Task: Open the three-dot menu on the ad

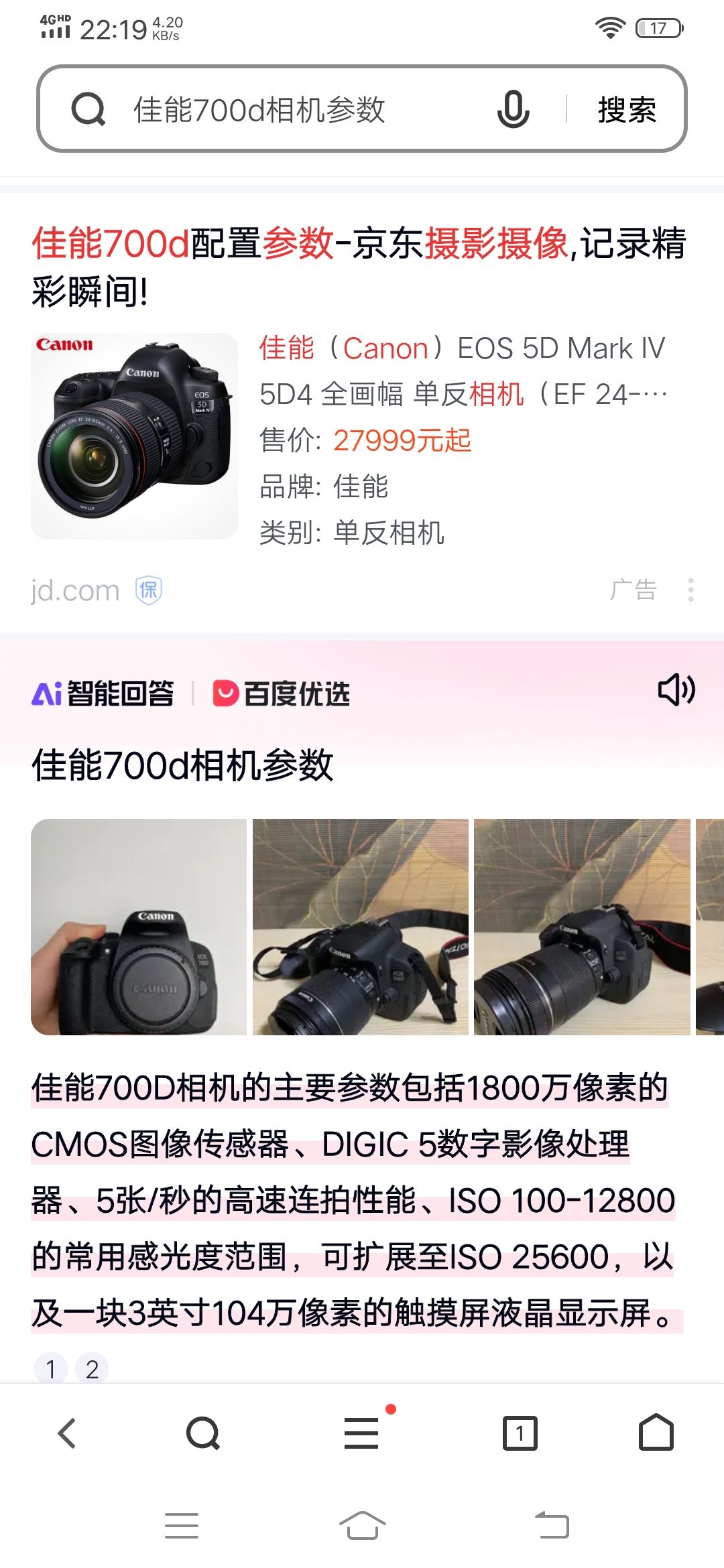Action: click(690, 590)
